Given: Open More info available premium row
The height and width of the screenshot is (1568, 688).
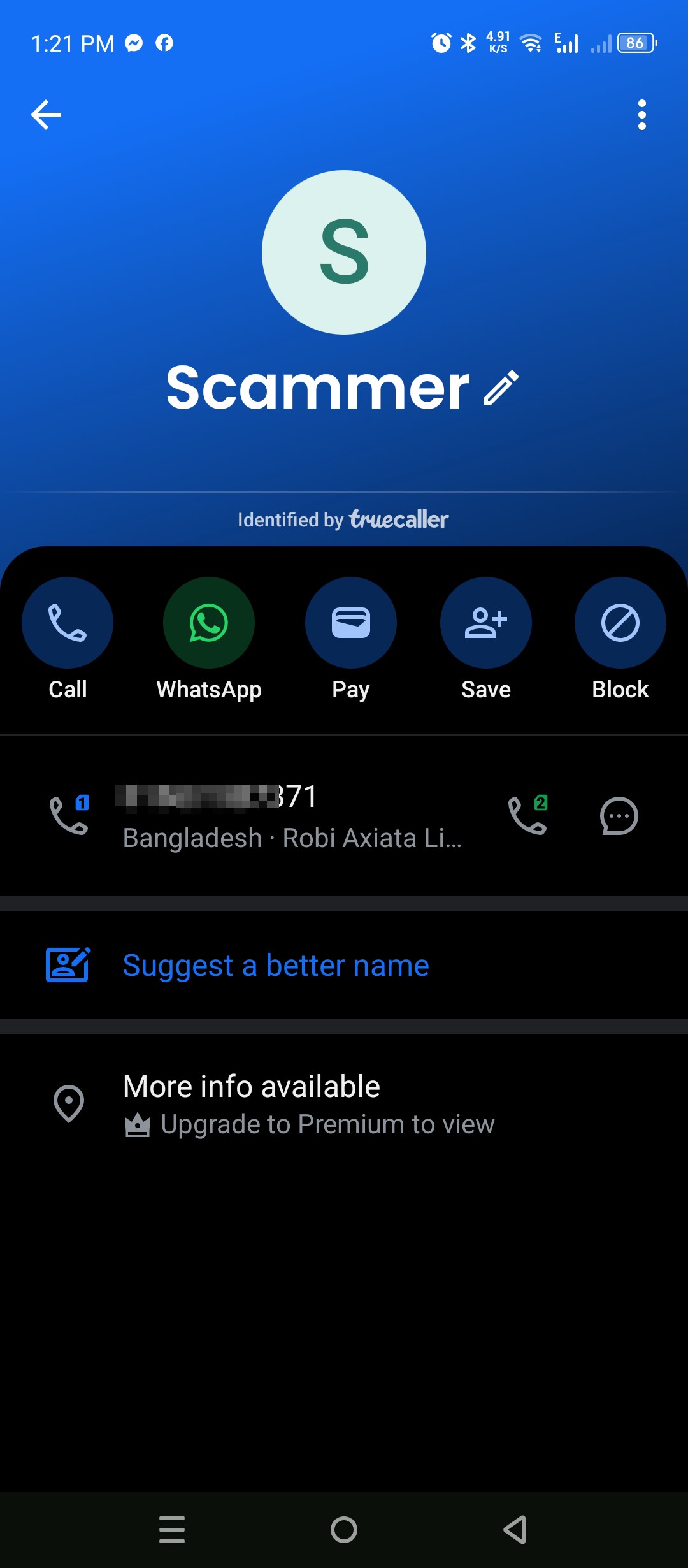Looking at the screenshot, I should point(344,1104).
